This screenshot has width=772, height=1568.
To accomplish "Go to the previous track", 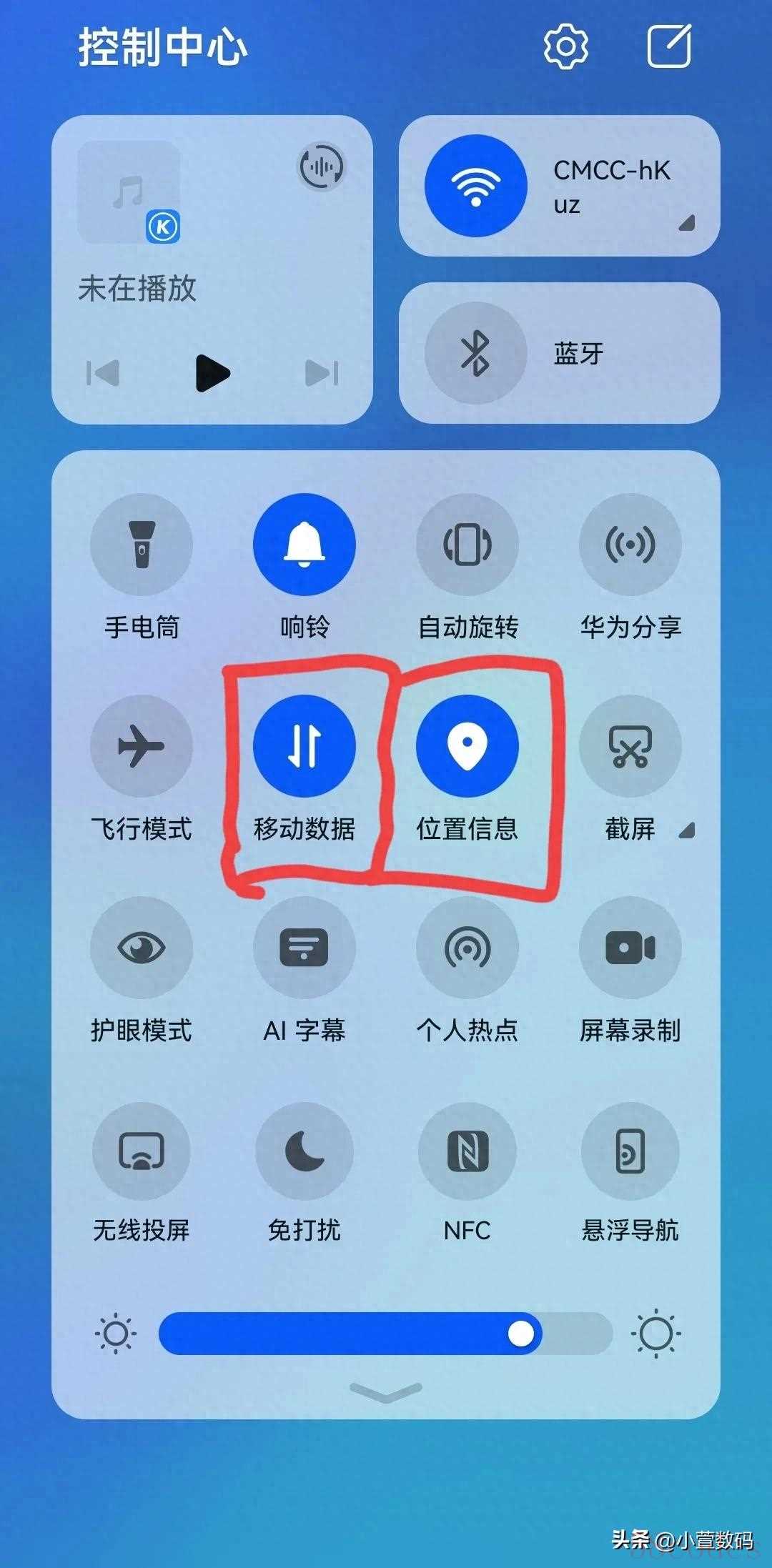I will [103, 372].
